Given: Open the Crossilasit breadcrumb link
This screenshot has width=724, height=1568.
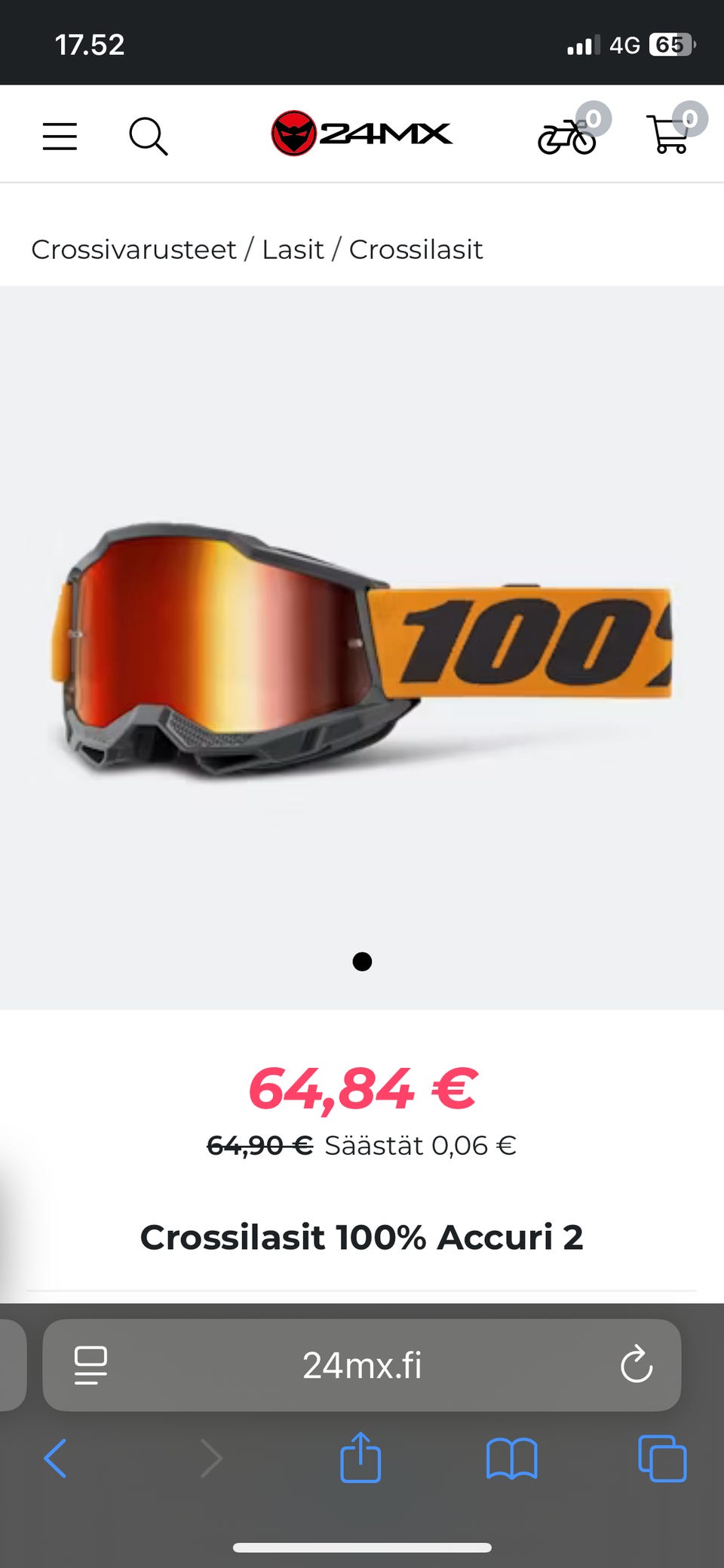Looking at the screenshot, I should pos(416,250).
